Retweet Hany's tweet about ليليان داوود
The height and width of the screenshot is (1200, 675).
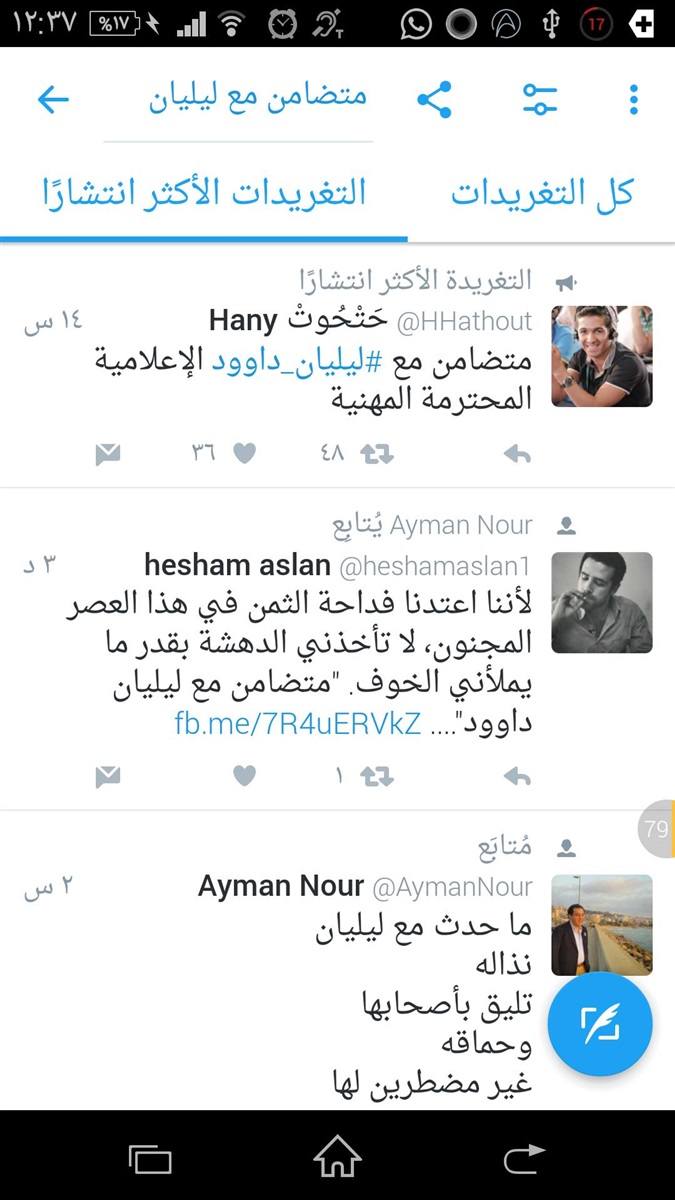point(377,454)
